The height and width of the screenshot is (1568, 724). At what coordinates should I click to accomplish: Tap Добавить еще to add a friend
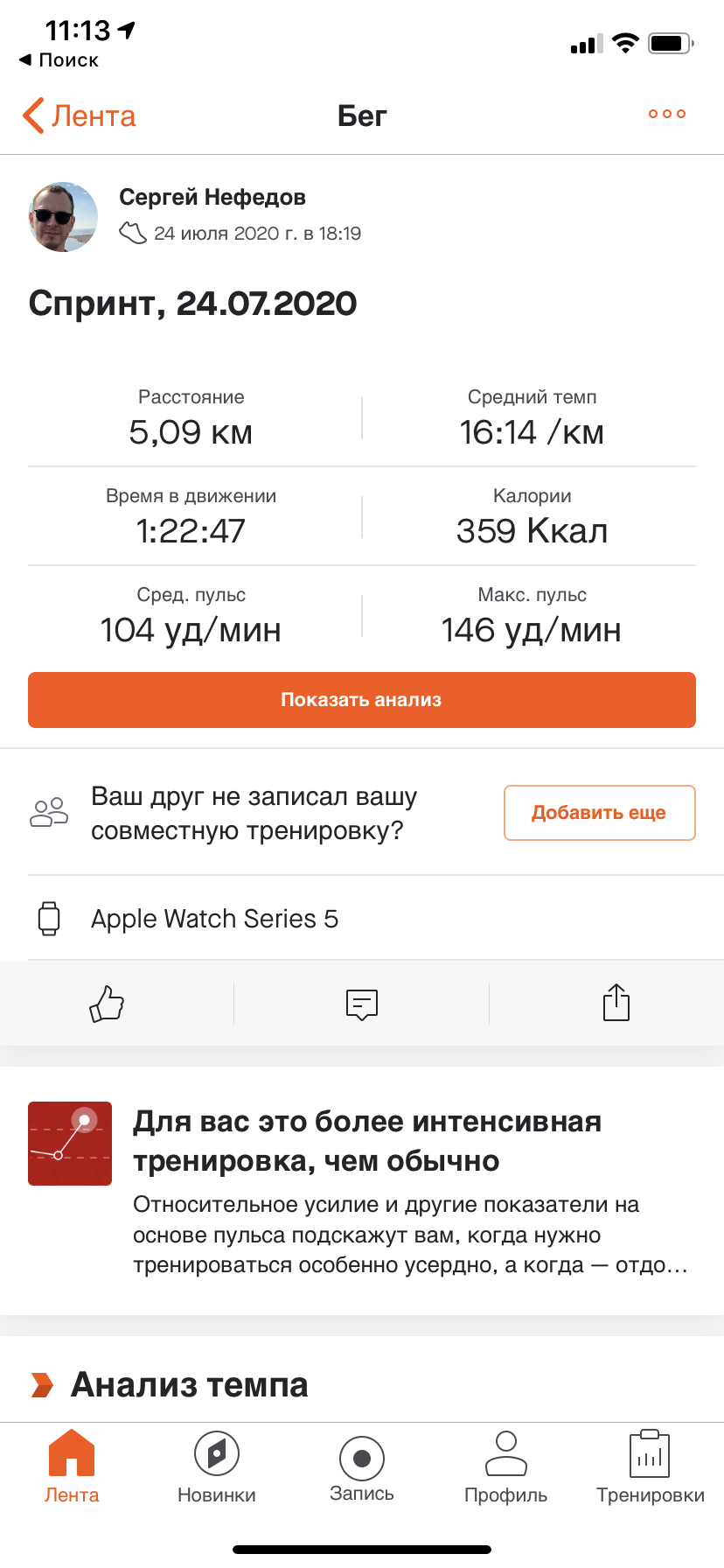coord(599,813)
